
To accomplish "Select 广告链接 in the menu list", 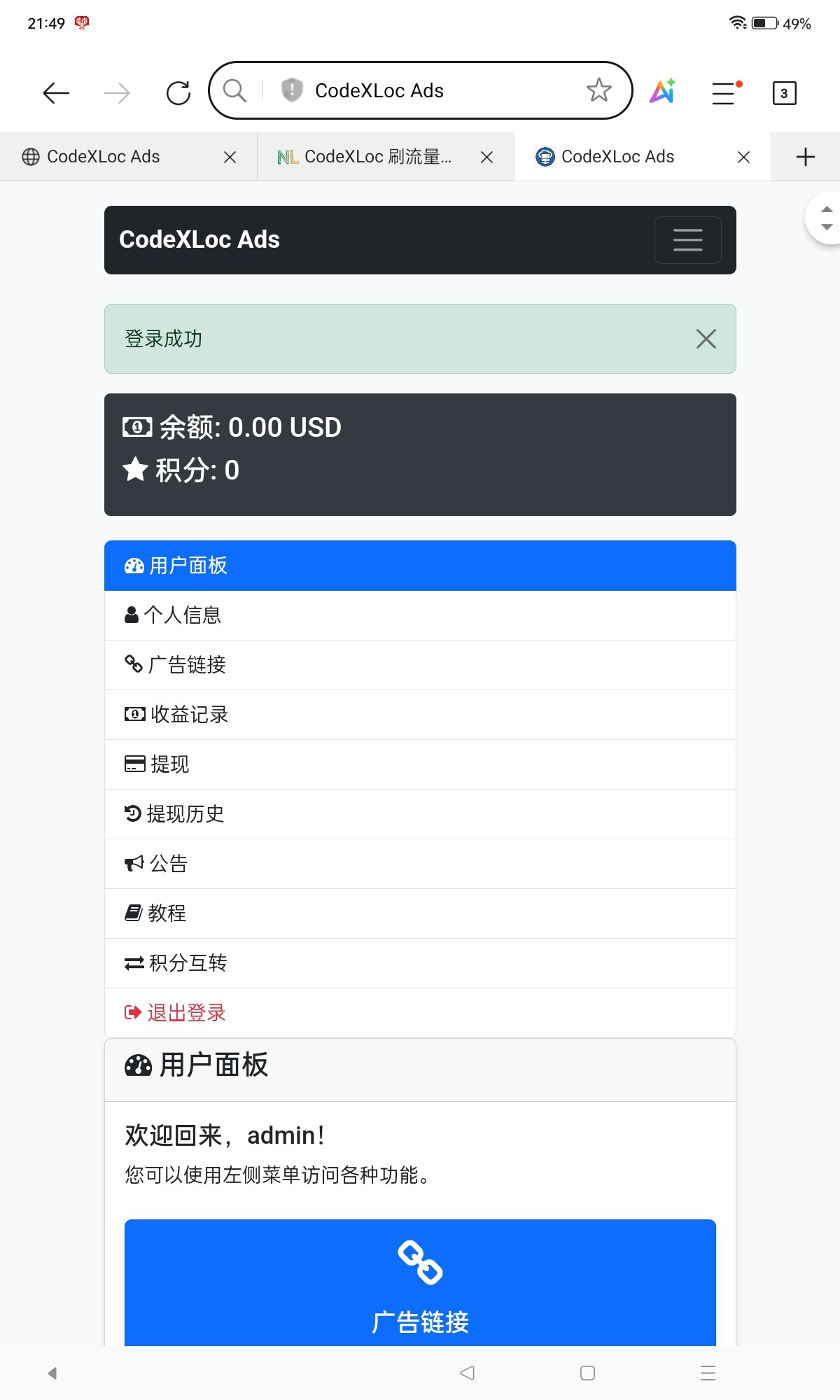I will [x=420, y=665].
